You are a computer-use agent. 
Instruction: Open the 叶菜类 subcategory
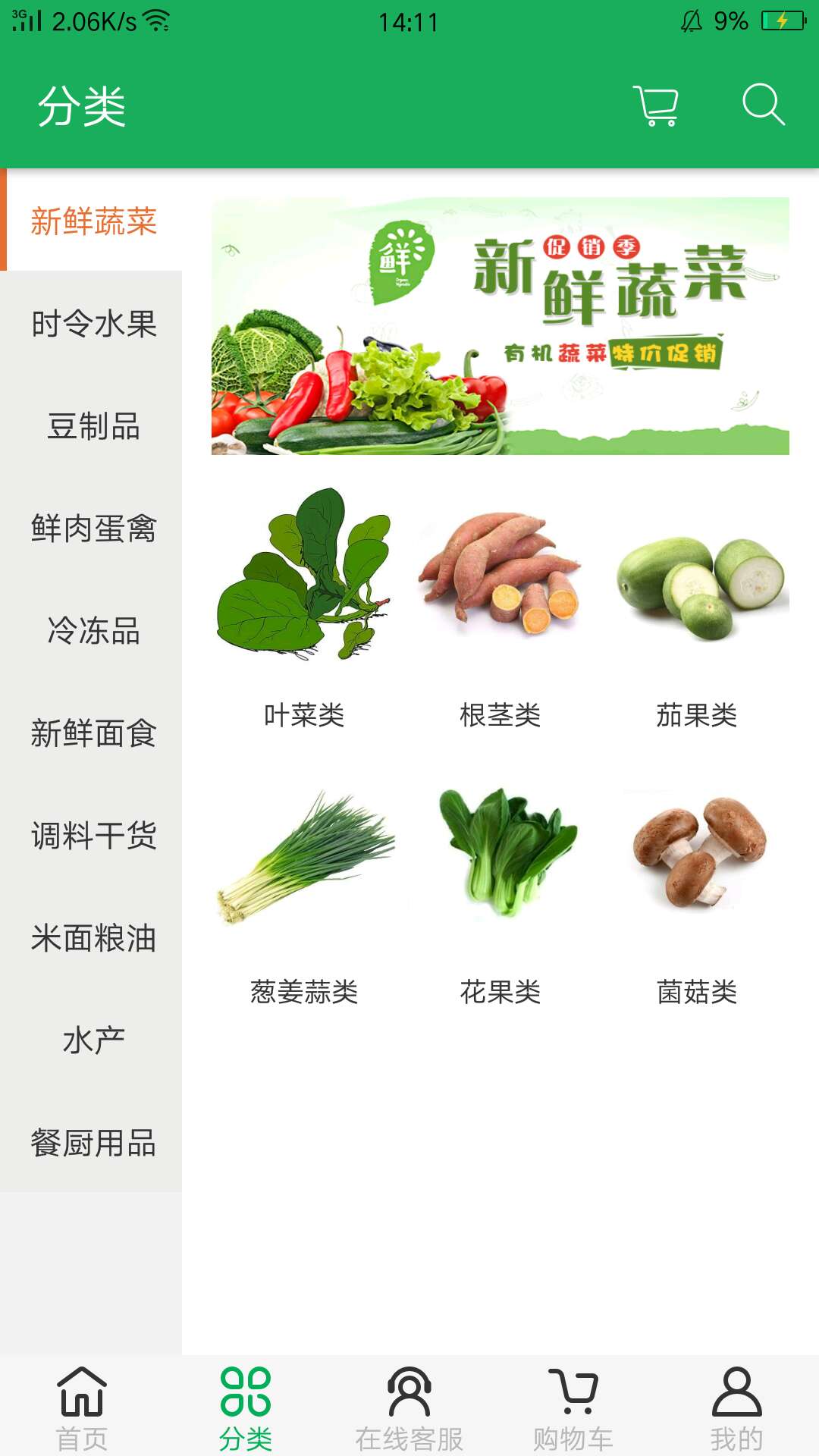304,607
